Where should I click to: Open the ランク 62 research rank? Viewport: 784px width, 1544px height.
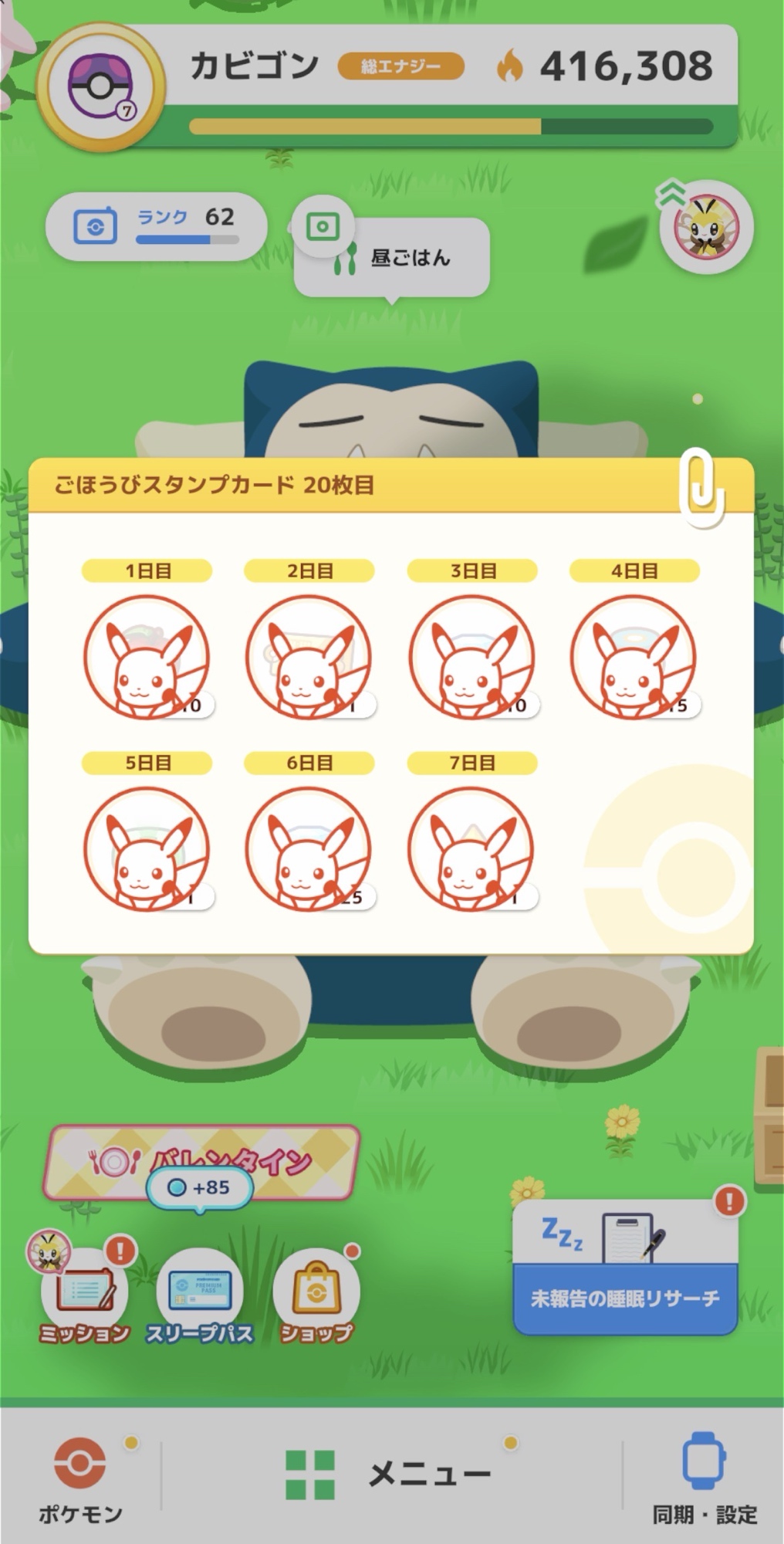tap(157, 226)
